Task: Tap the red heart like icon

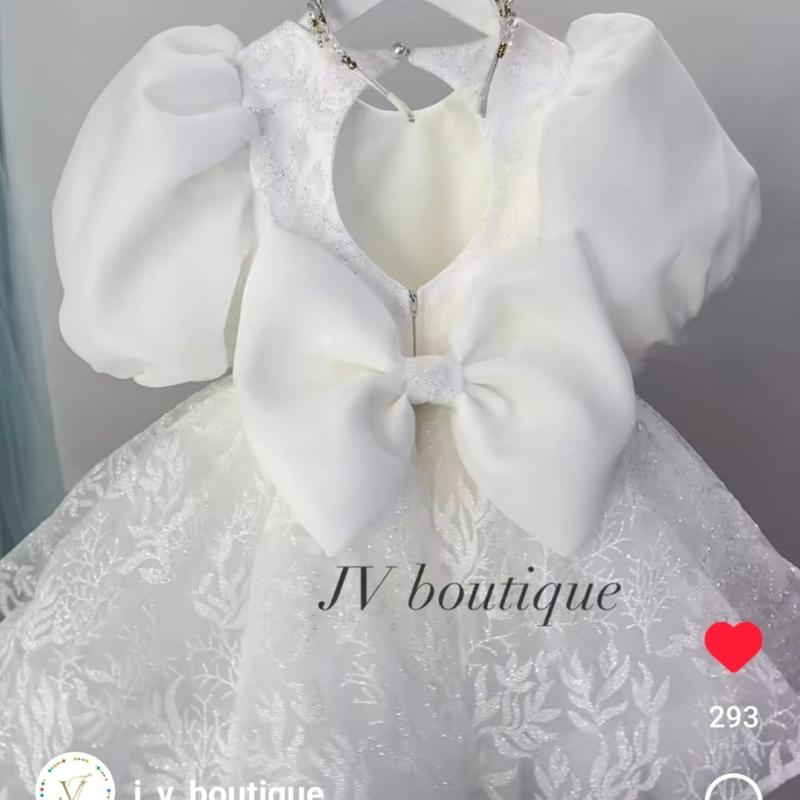Action: point(733,646)
